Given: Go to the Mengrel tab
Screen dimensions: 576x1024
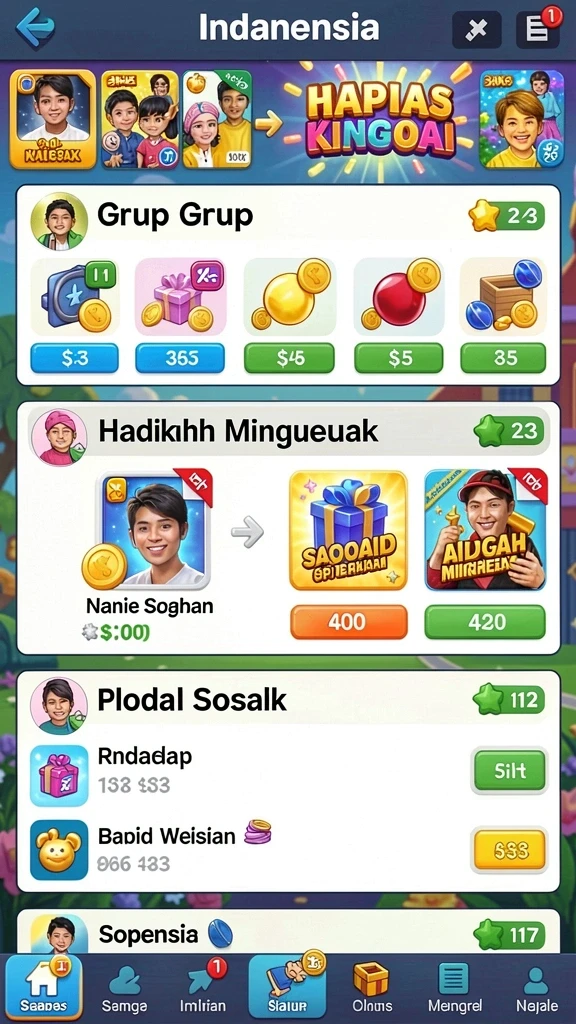Looking at the screenshot, I should tap(455, 989).
